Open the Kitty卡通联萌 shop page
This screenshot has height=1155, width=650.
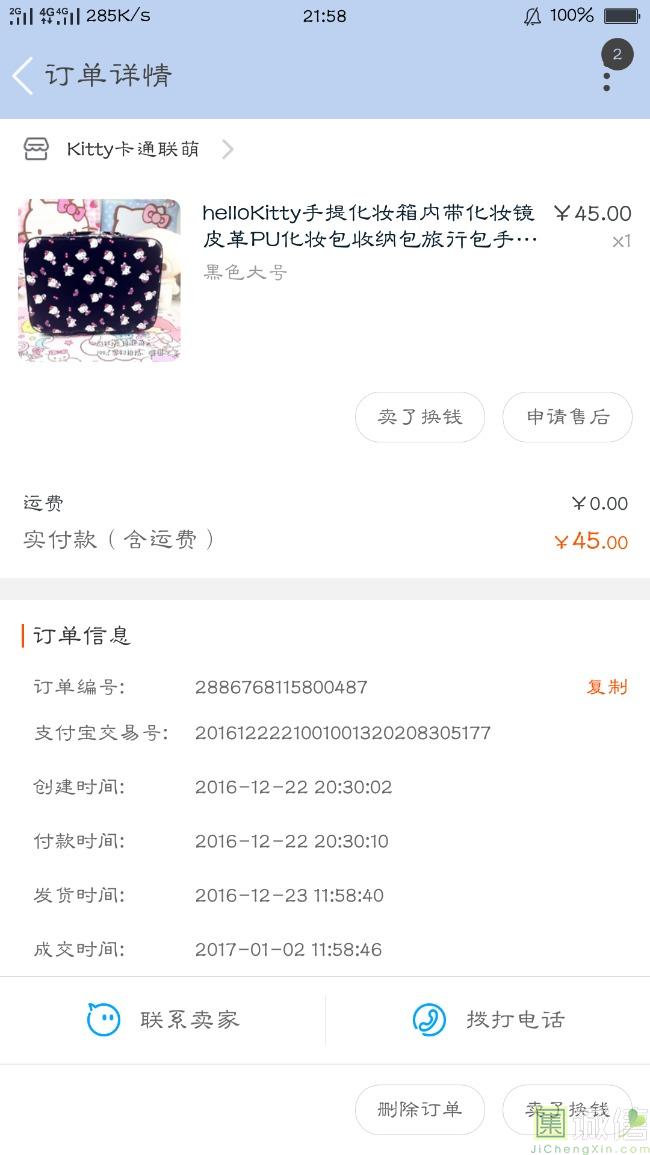[x=132, y=150]
